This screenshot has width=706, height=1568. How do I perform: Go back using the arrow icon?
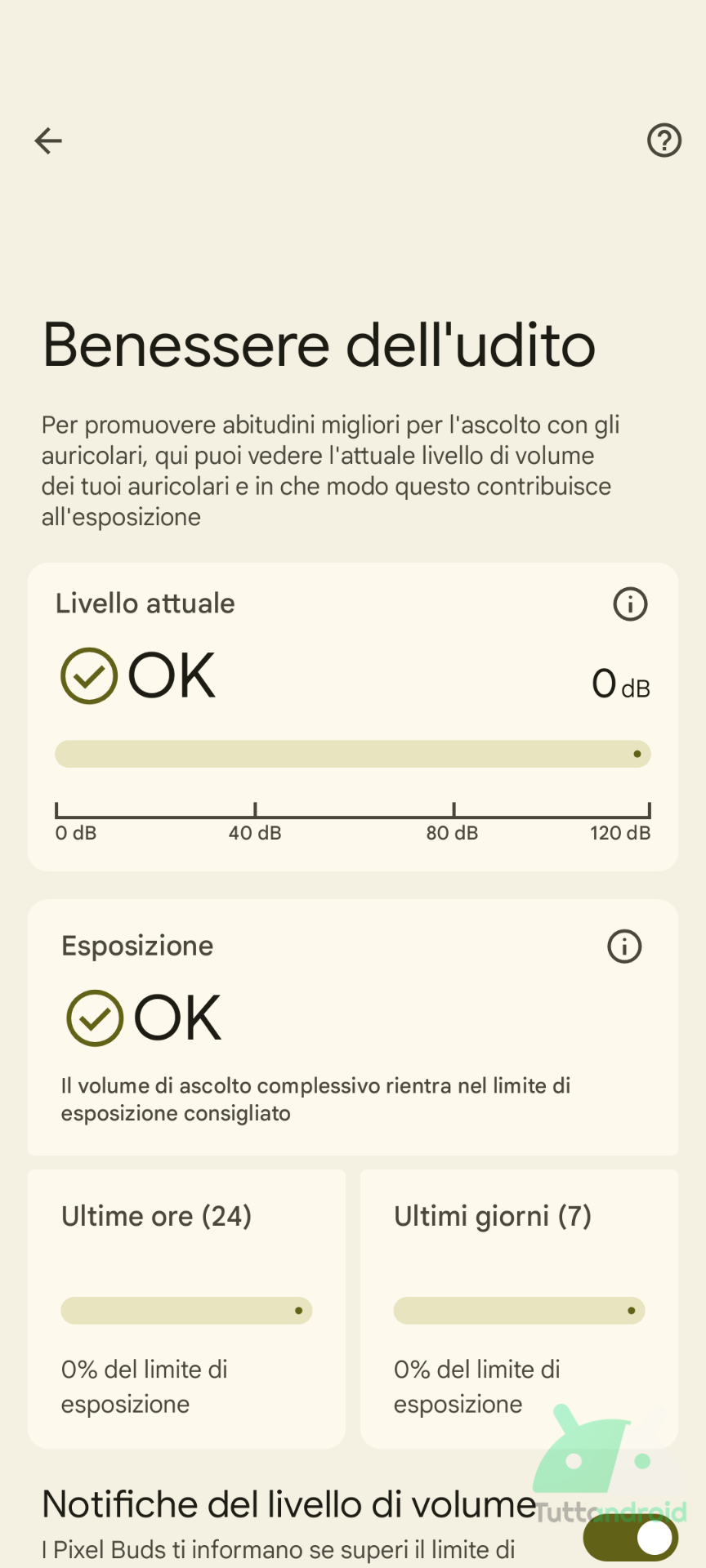pyautogui.click(x=48, y=140)
